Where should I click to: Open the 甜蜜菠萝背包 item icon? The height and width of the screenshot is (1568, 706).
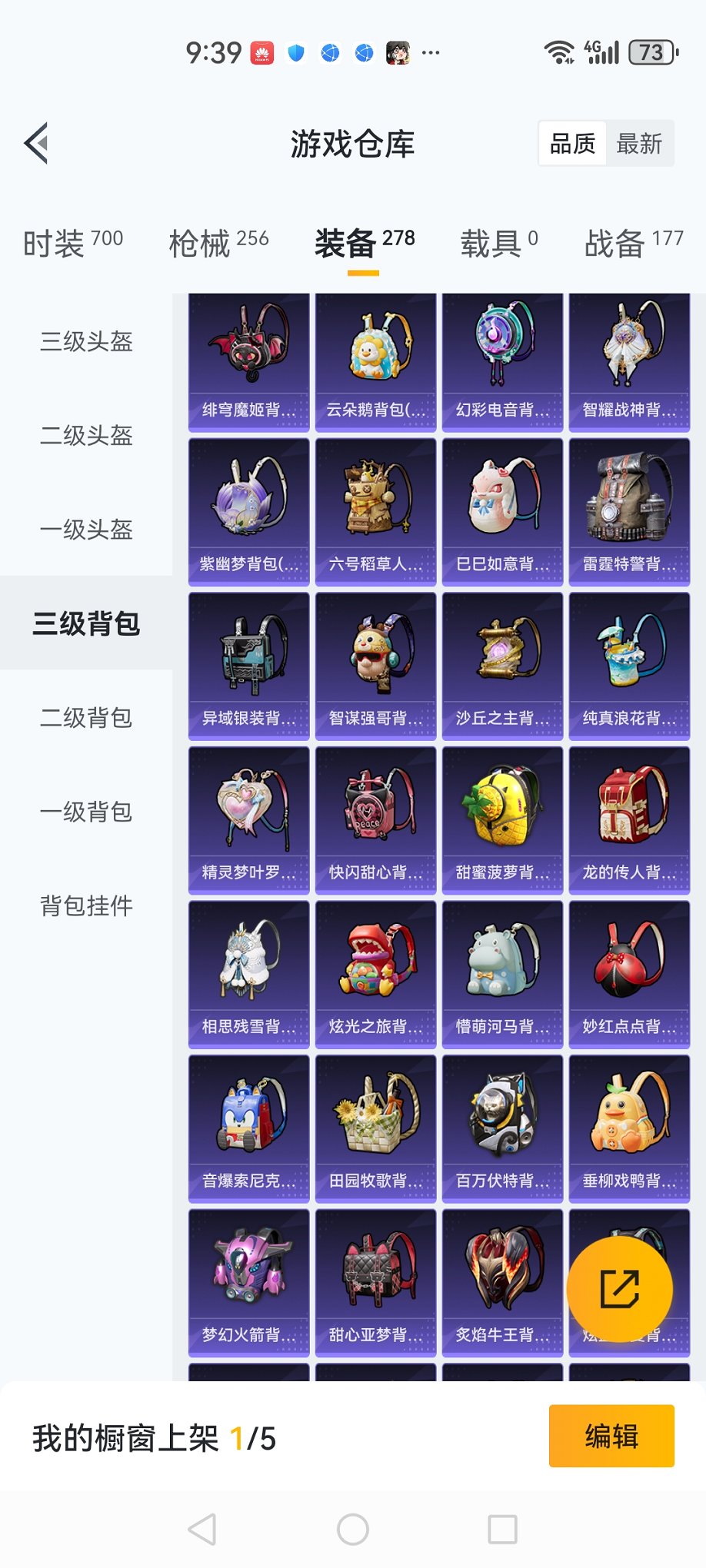[x=501, y=807]
